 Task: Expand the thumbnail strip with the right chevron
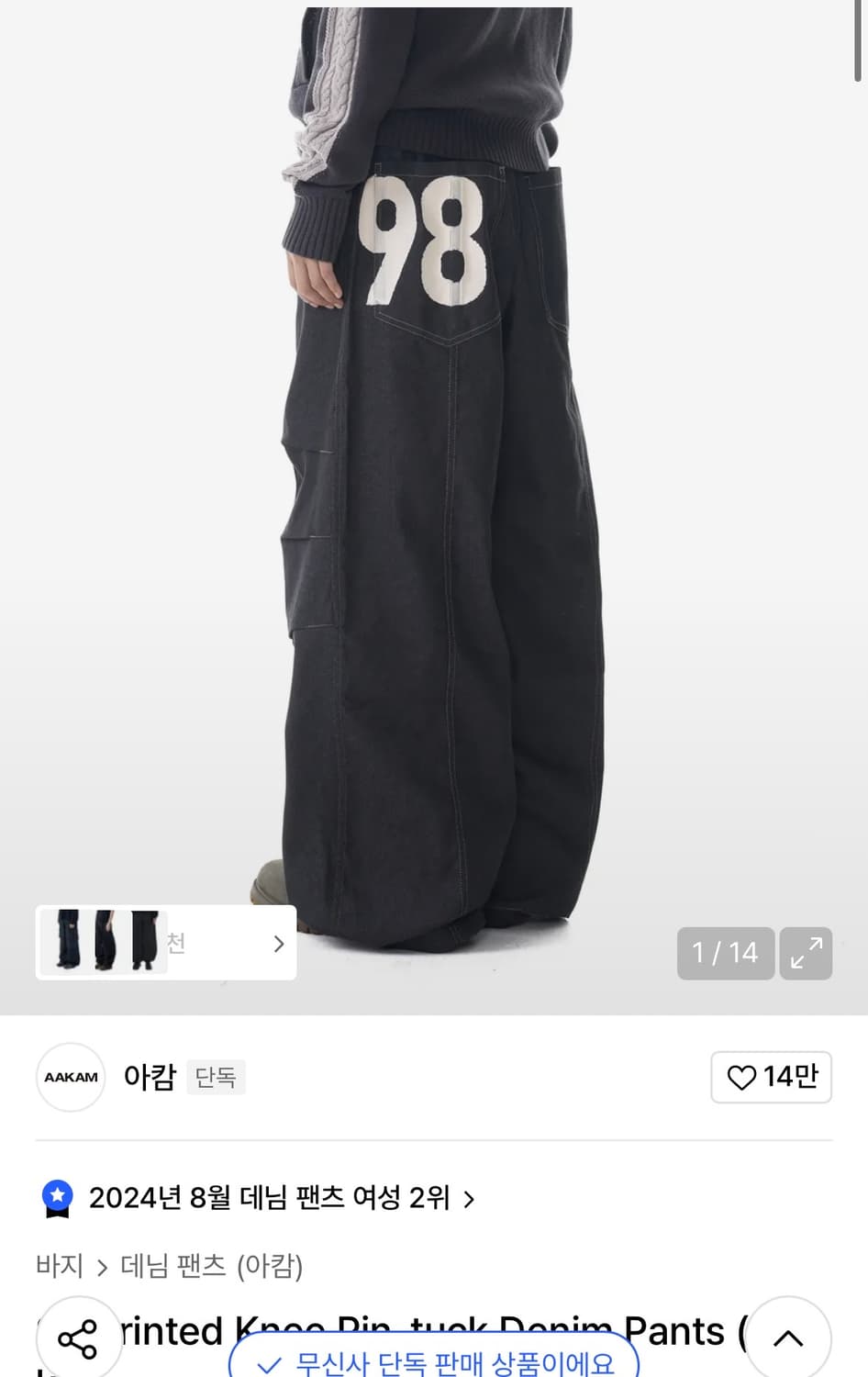[278, 943]
